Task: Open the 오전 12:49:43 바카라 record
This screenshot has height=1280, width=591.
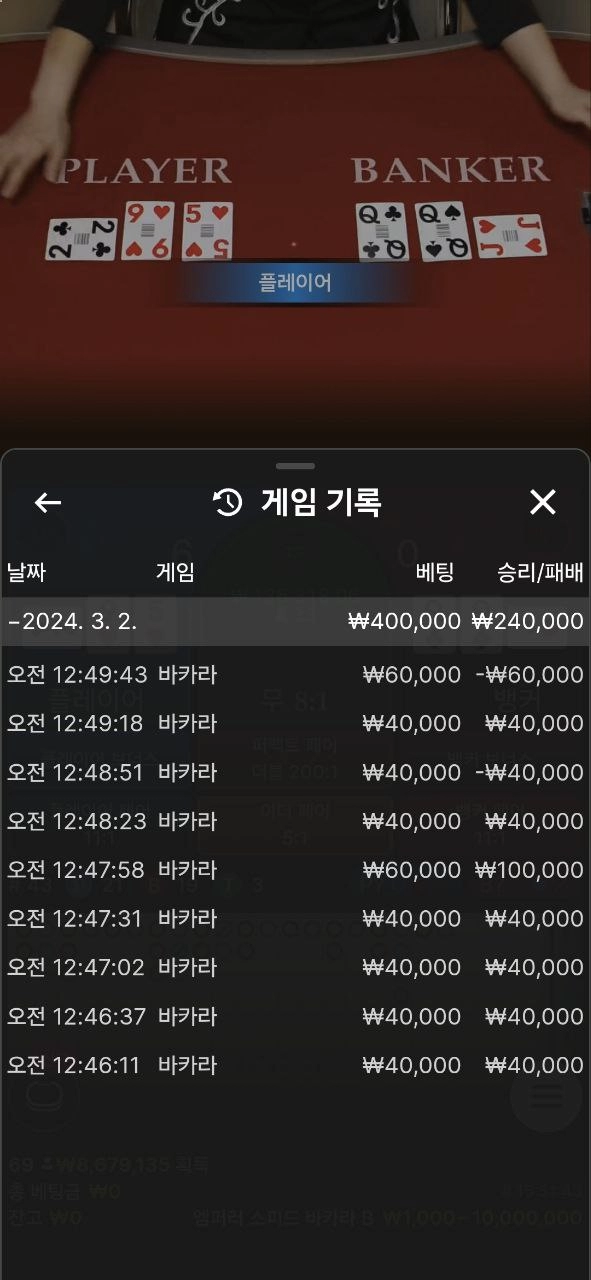Action: pos(295,675)
